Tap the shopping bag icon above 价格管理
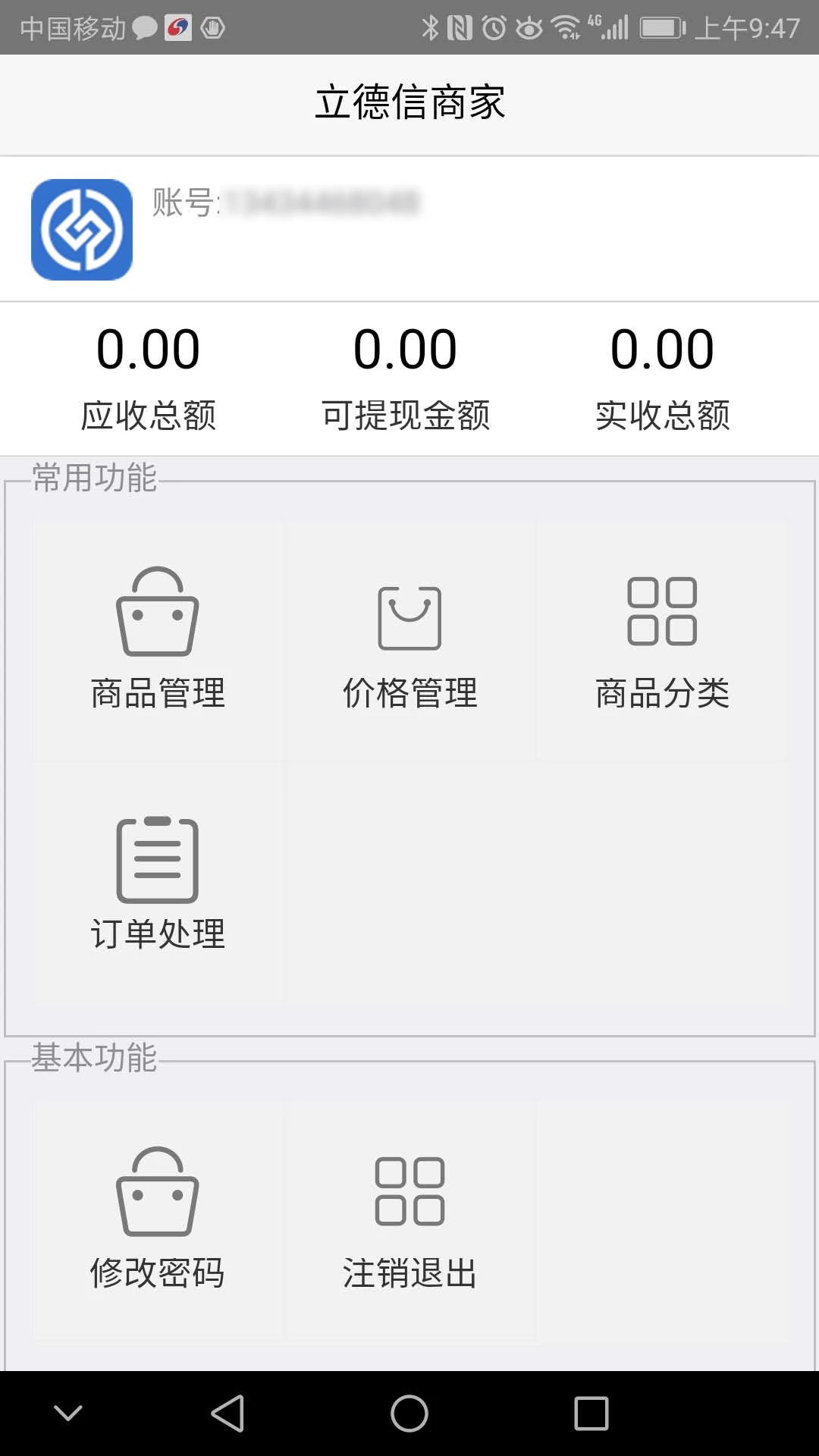Viewport: 819px width, 1456px height. click(x=409, y=617)
